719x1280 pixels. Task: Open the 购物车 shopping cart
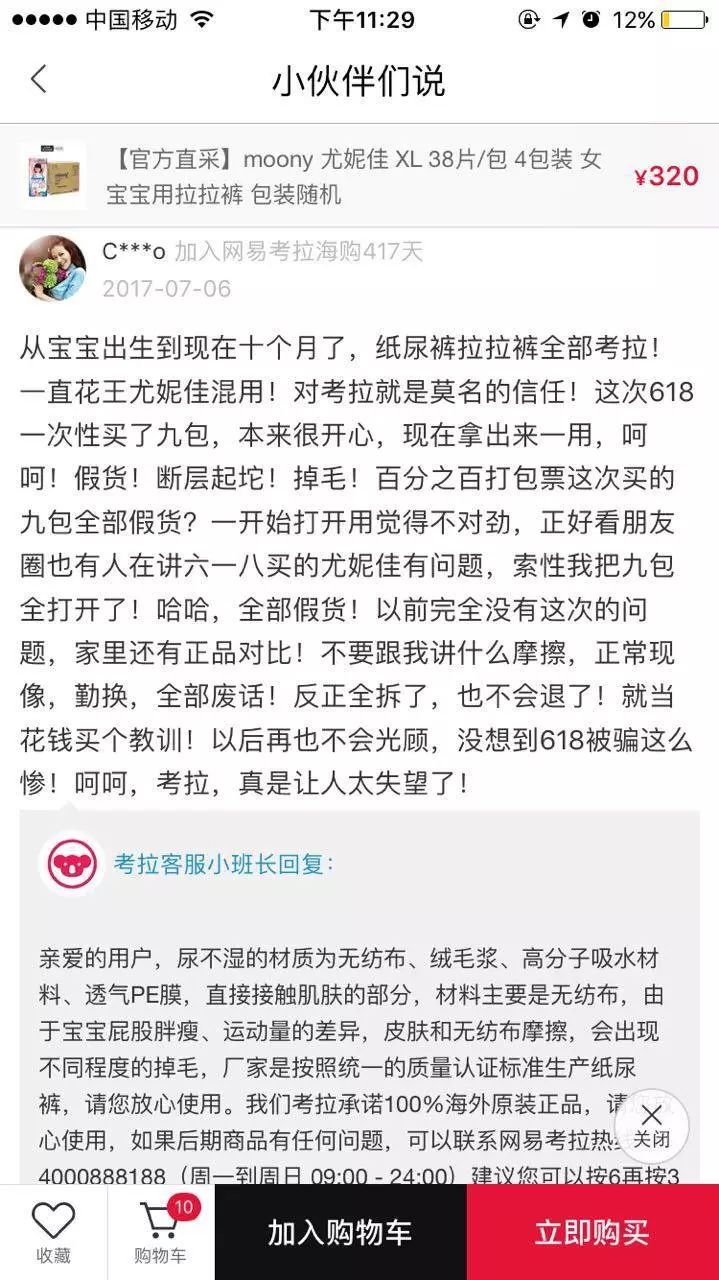tap(161, 1232)
